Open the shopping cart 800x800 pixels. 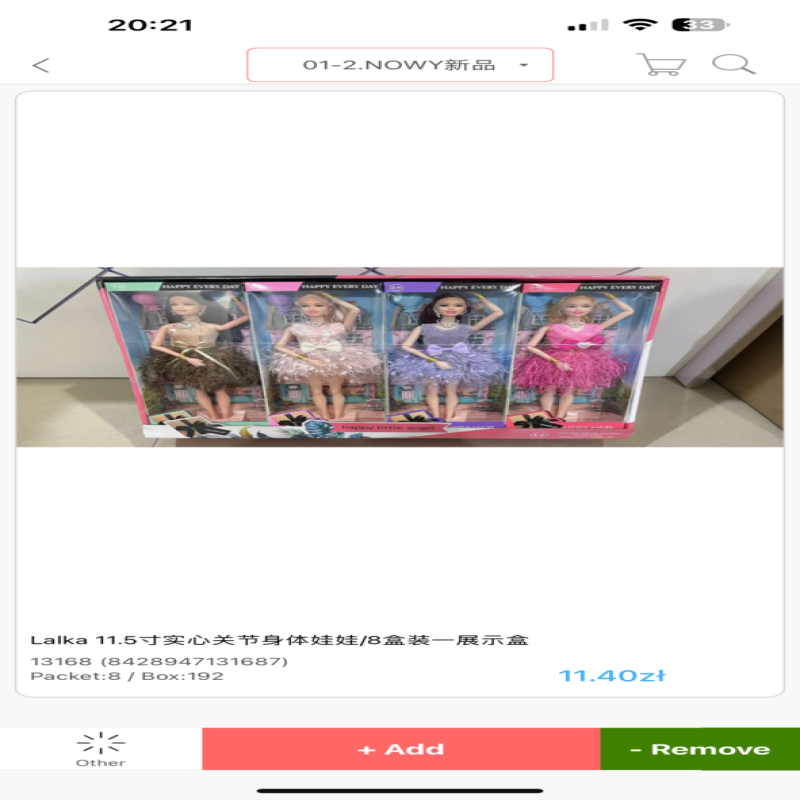[x=661, y=65]
